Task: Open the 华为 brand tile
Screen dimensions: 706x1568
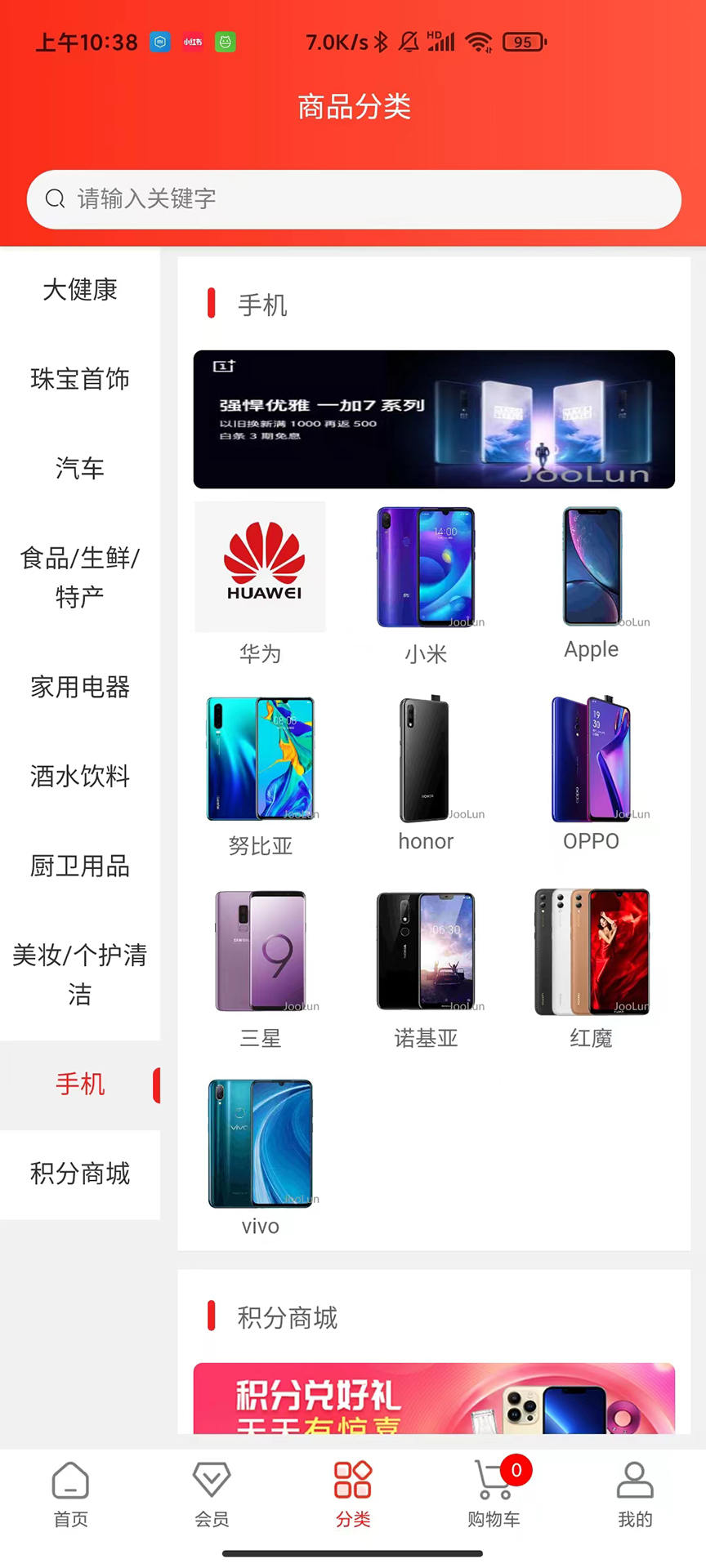Action: (261, 582)
